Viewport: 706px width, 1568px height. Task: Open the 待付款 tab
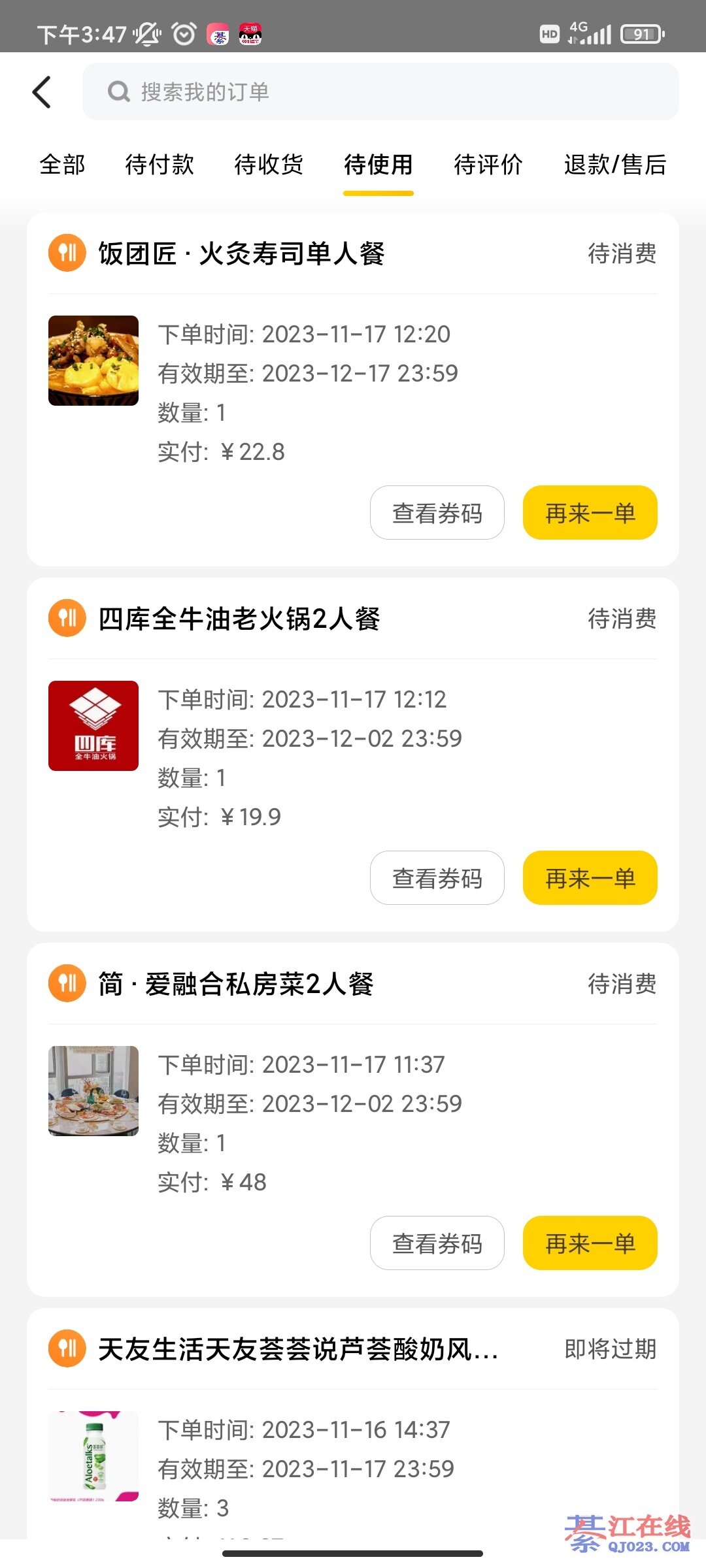click(160, 165)
